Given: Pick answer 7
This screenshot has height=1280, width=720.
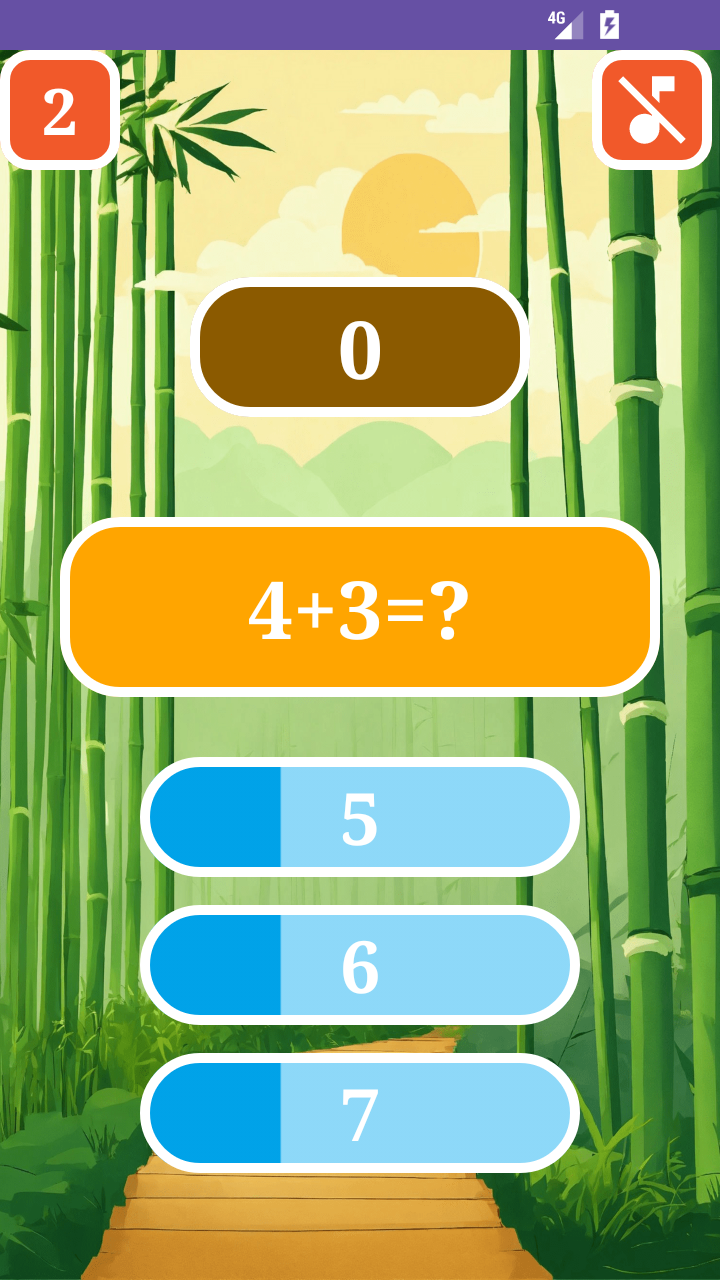Looking at the screenshot, I should (360, 1113).
